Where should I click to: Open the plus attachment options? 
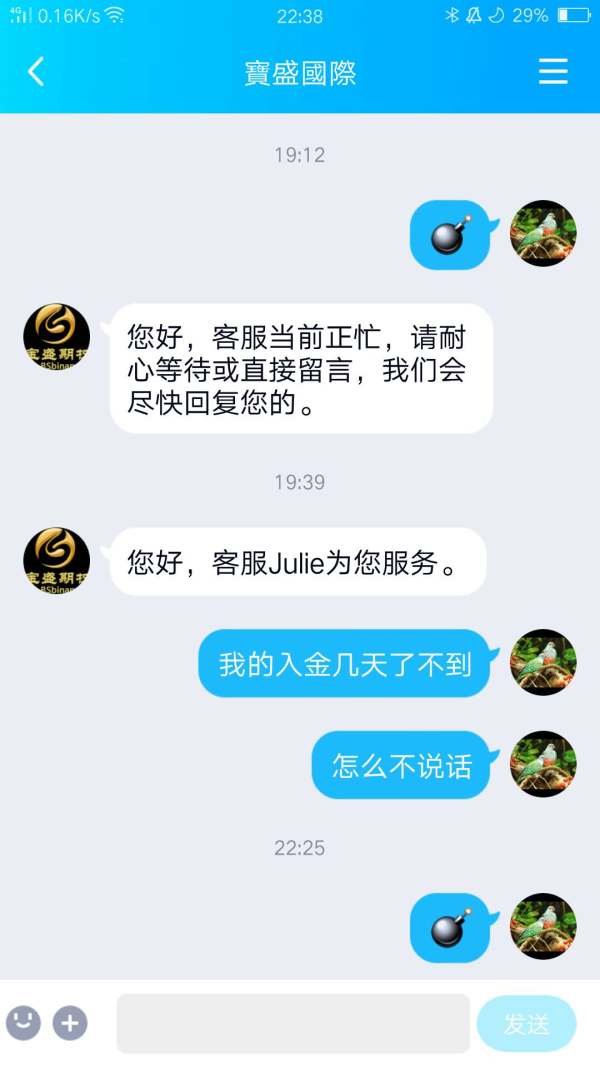[70, 1023]
